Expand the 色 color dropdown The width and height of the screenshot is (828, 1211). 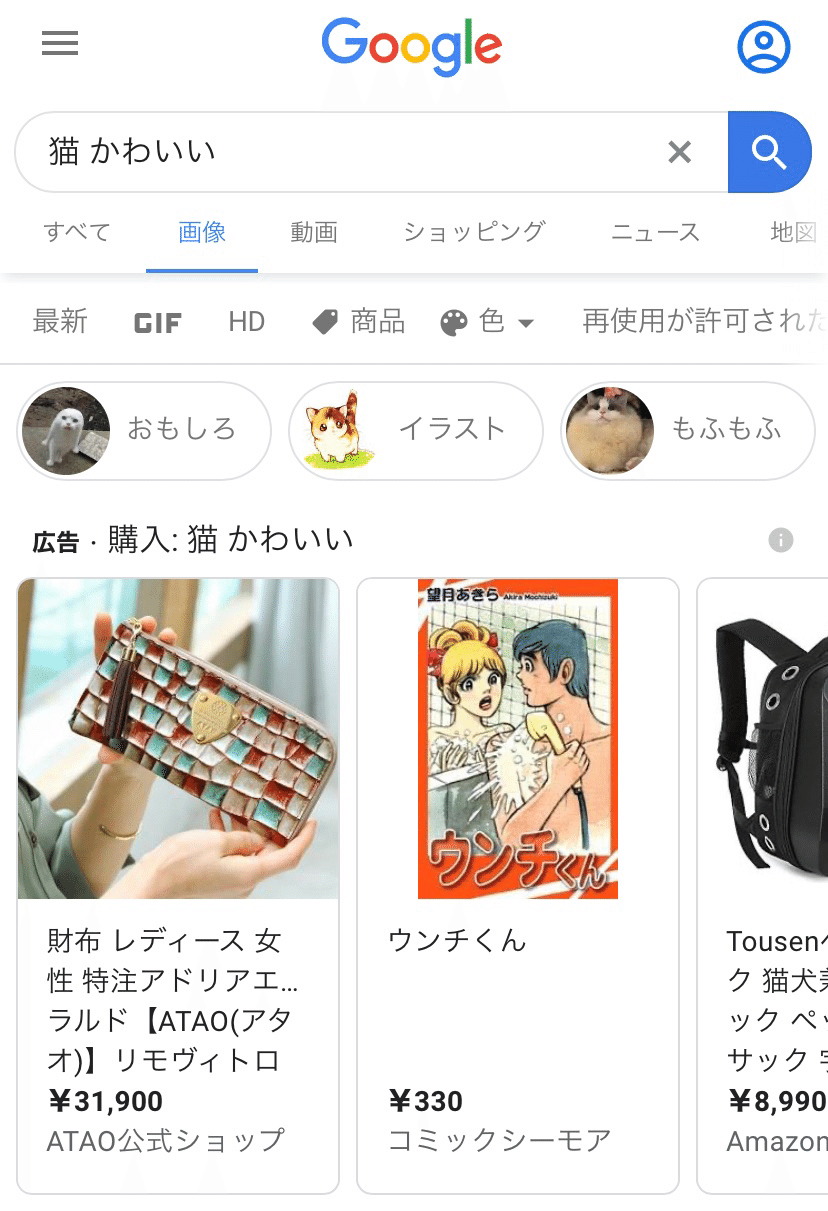pos(488,322)
